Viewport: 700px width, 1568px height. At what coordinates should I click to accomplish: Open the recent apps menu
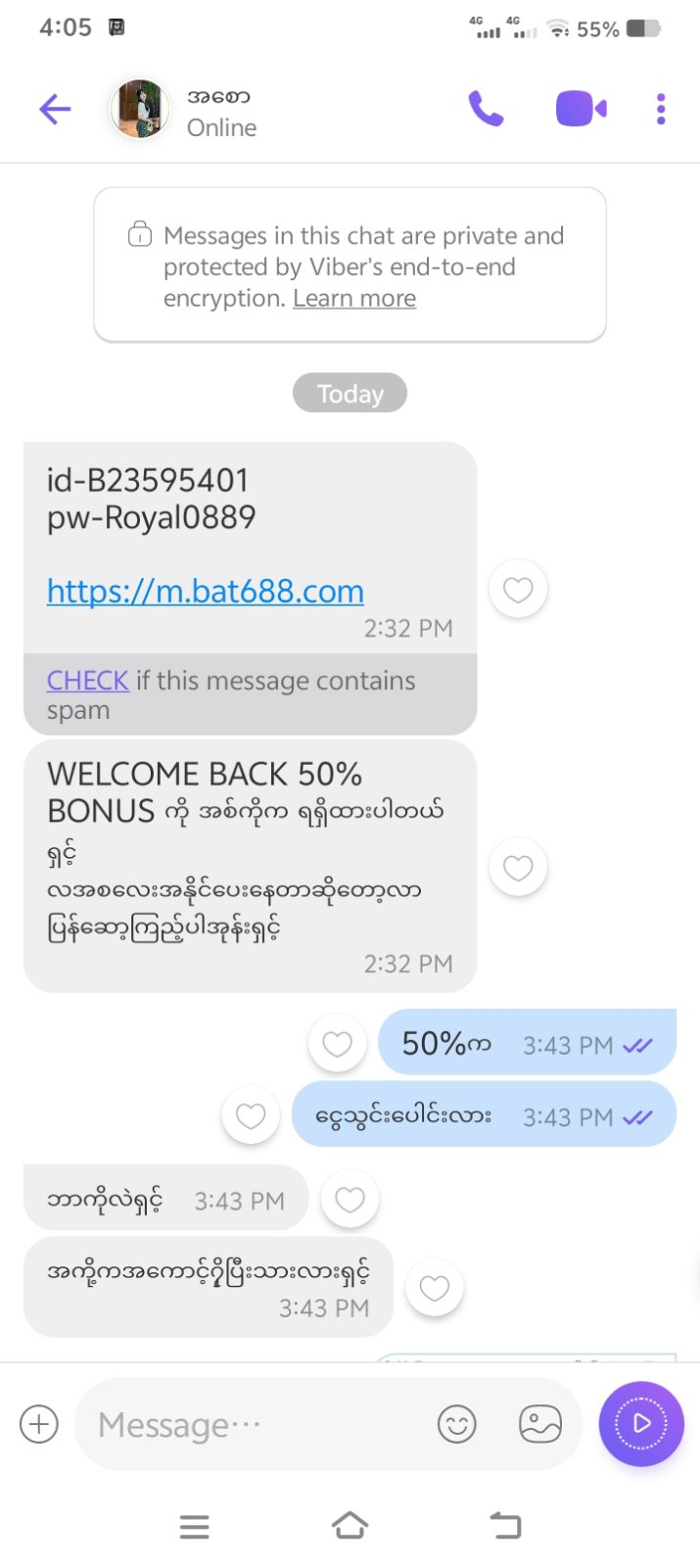coord(194,1526)
